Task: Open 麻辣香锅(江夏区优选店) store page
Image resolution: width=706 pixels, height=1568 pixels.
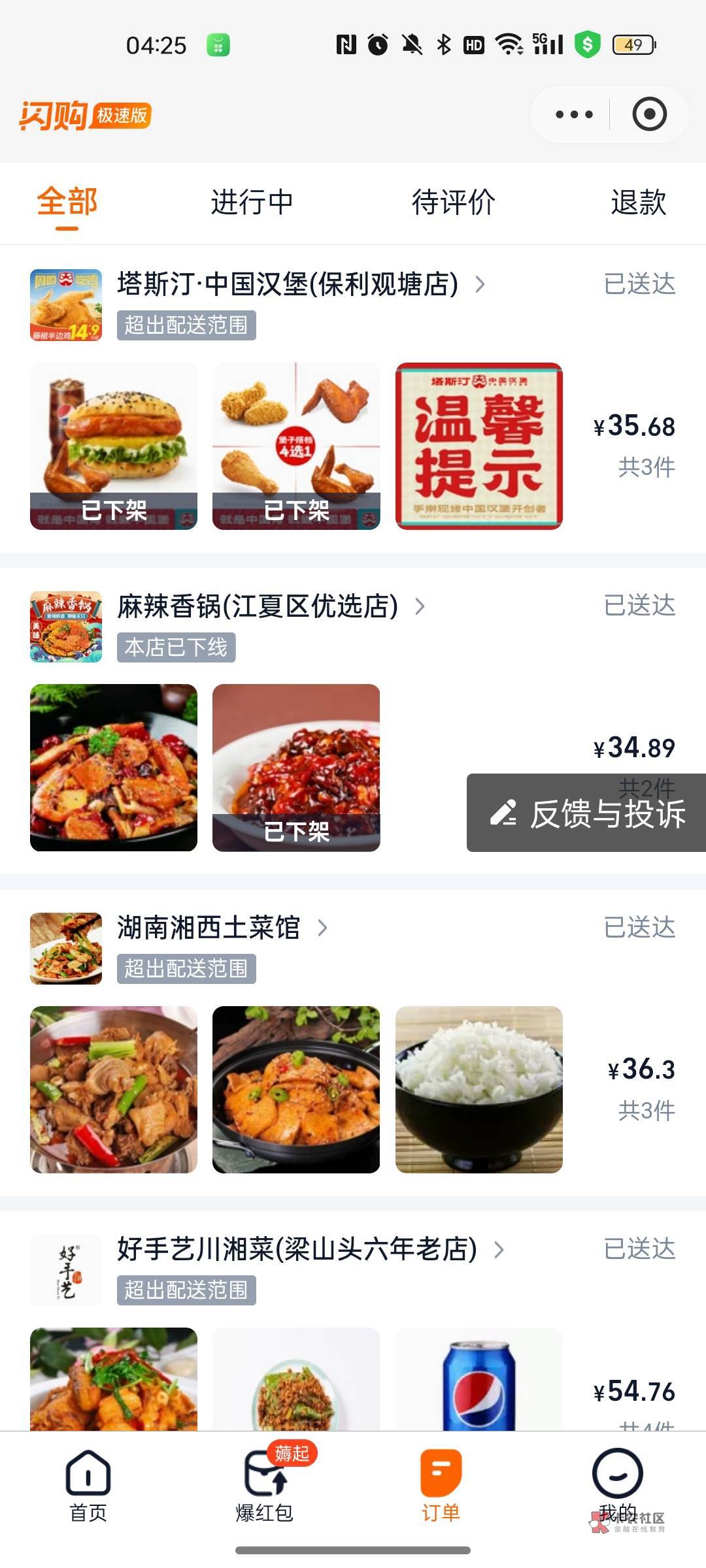Action: (x=258, y=606)
